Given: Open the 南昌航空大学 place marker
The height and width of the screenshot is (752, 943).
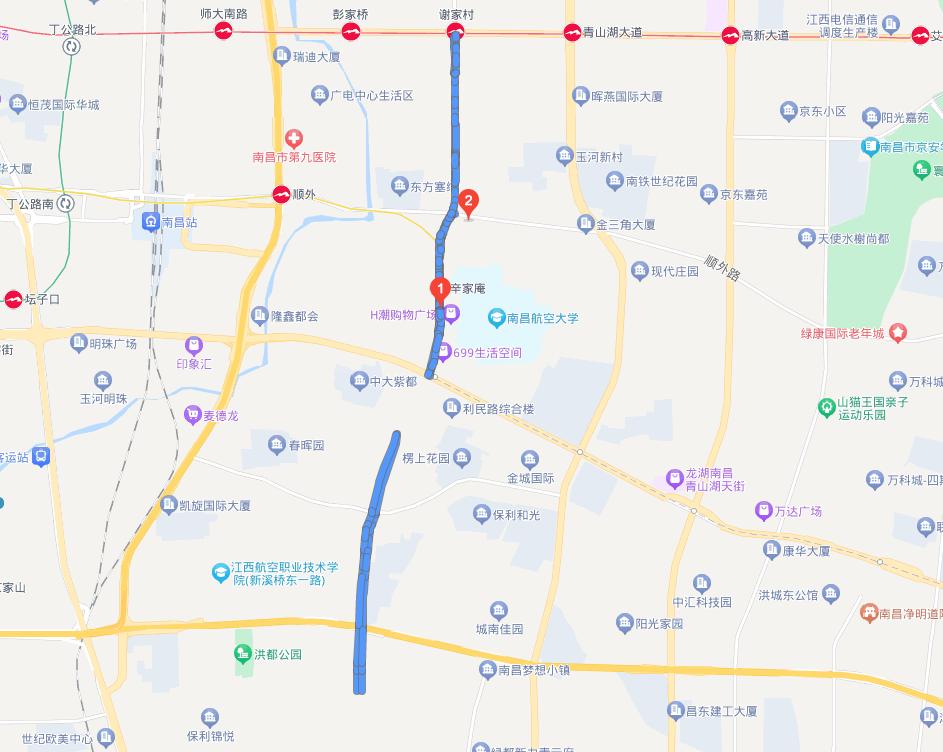Looking at the screenshot, I should [x=495, y=318].
